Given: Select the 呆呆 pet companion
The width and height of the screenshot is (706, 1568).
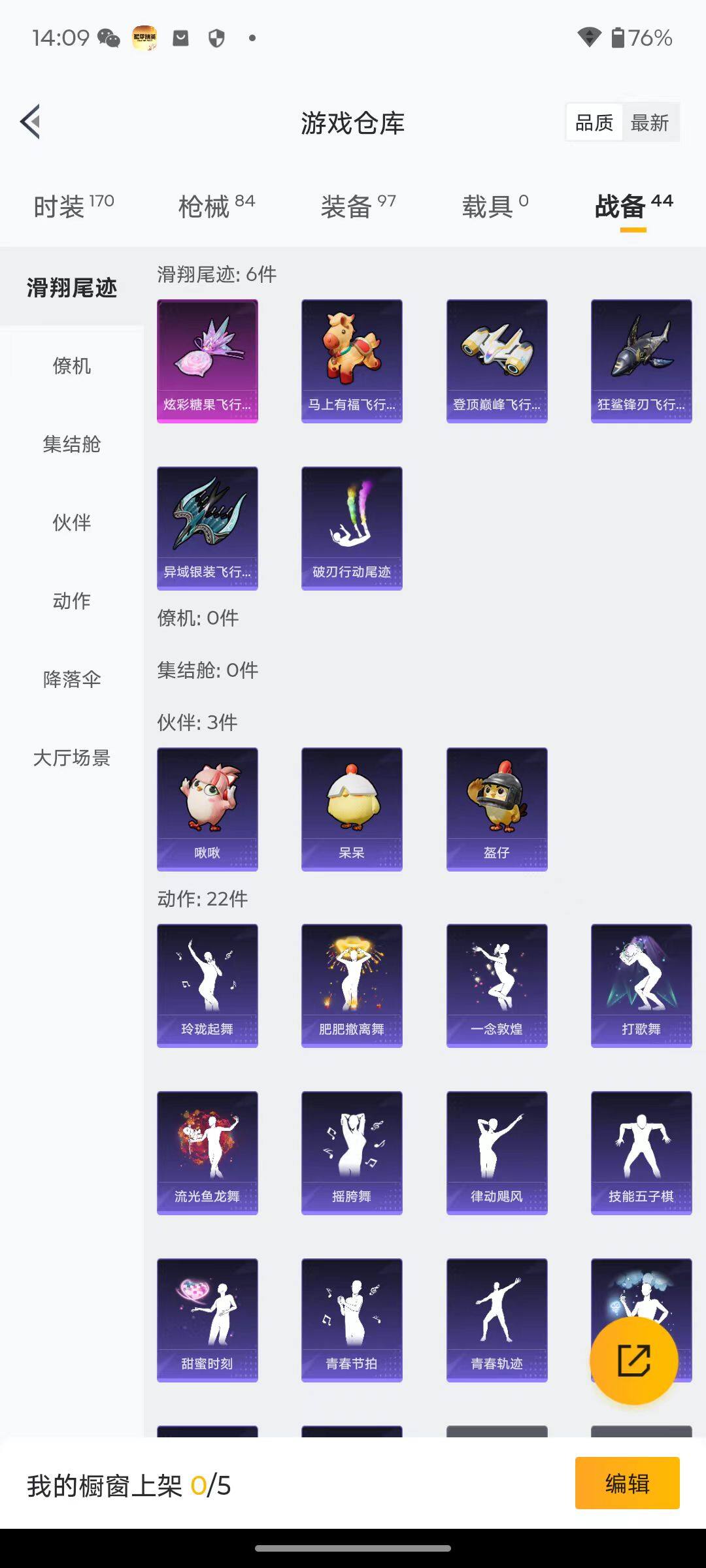Looking at the screenshot, I should 352,808.
